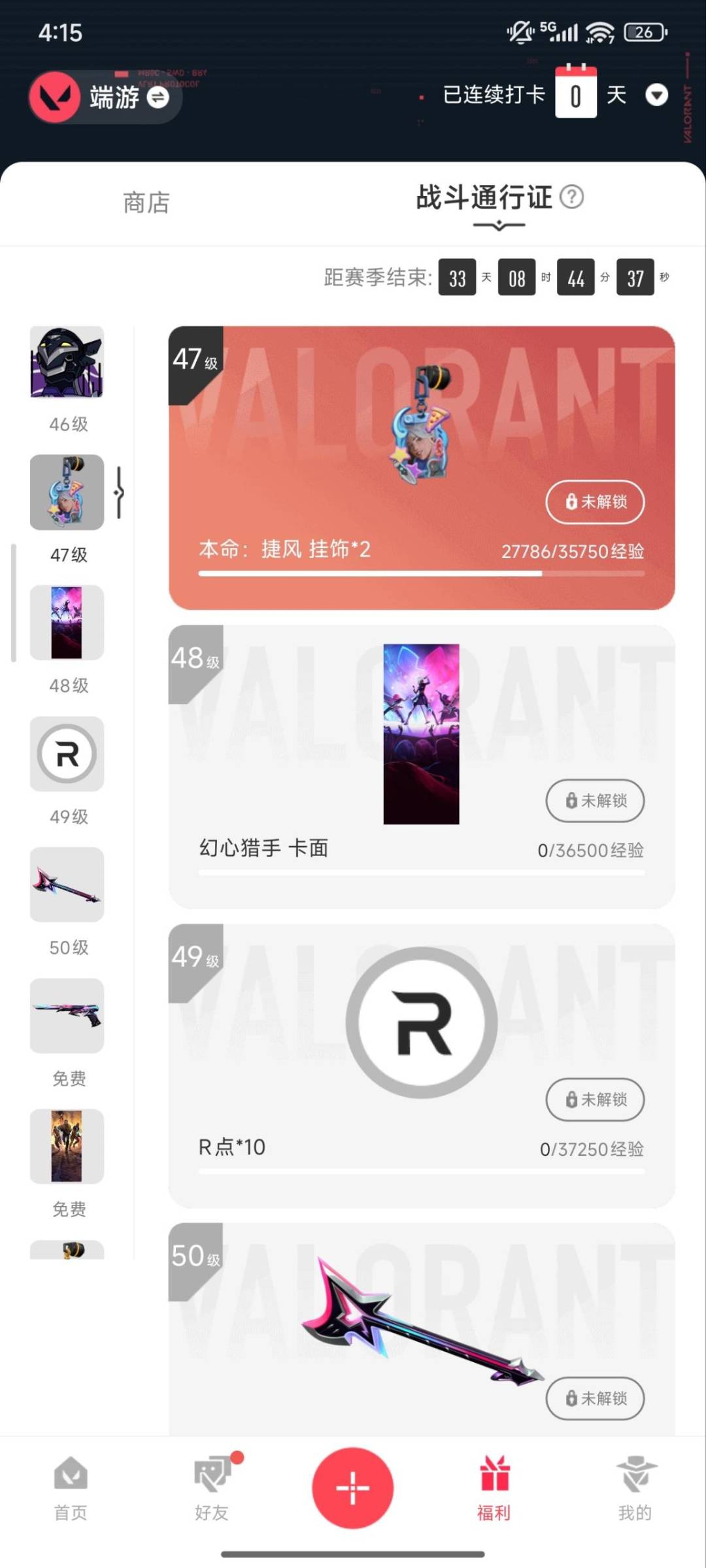Tap the battle pass help question mark icon
This screenshot has height=1568, width=706.
click(x=571, y=198)
